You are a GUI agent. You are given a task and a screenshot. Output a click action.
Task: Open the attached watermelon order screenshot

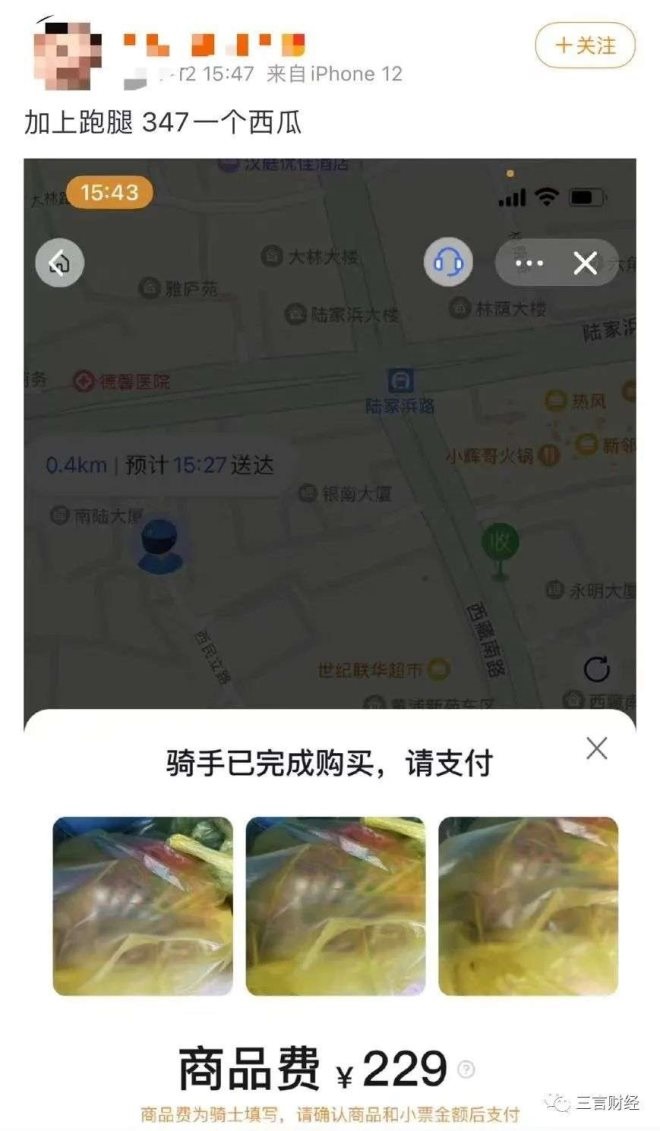click(x=330, y=640)
